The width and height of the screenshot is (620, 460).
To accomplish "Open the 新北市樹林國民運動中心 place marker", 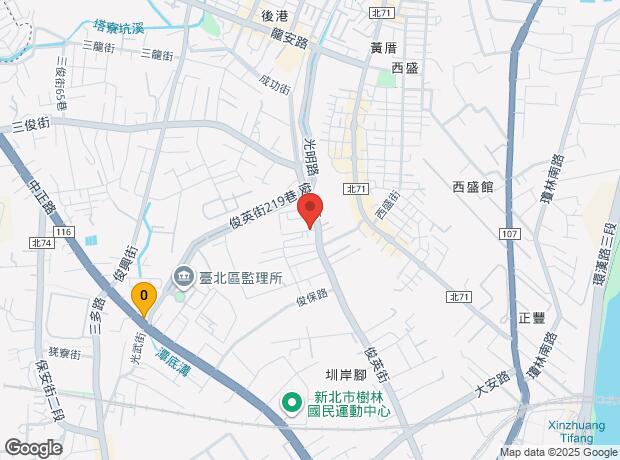I will [292, 403].
